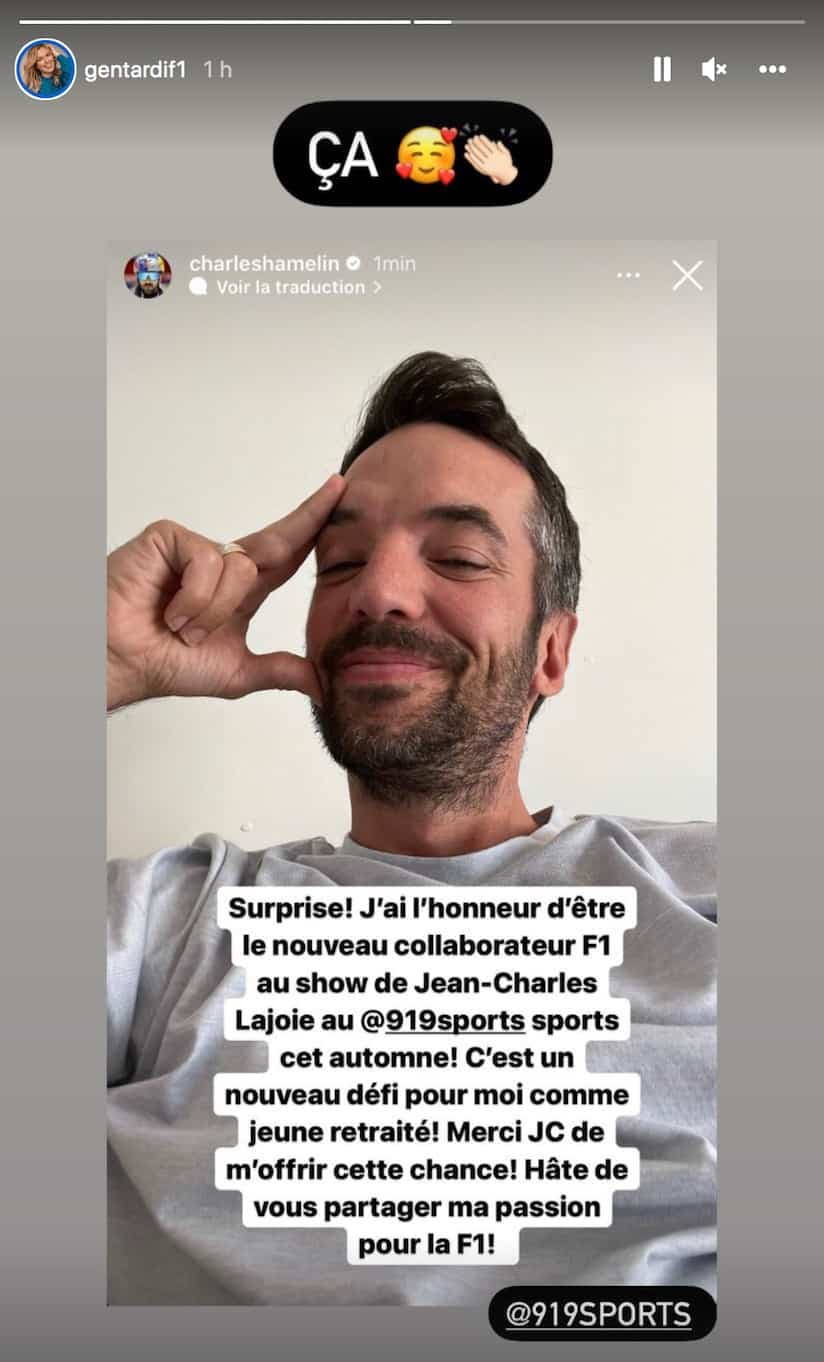The height and width of the screenshot is (1362, 824).
Task: Pause the story playback
Action: tap(662, 69)
